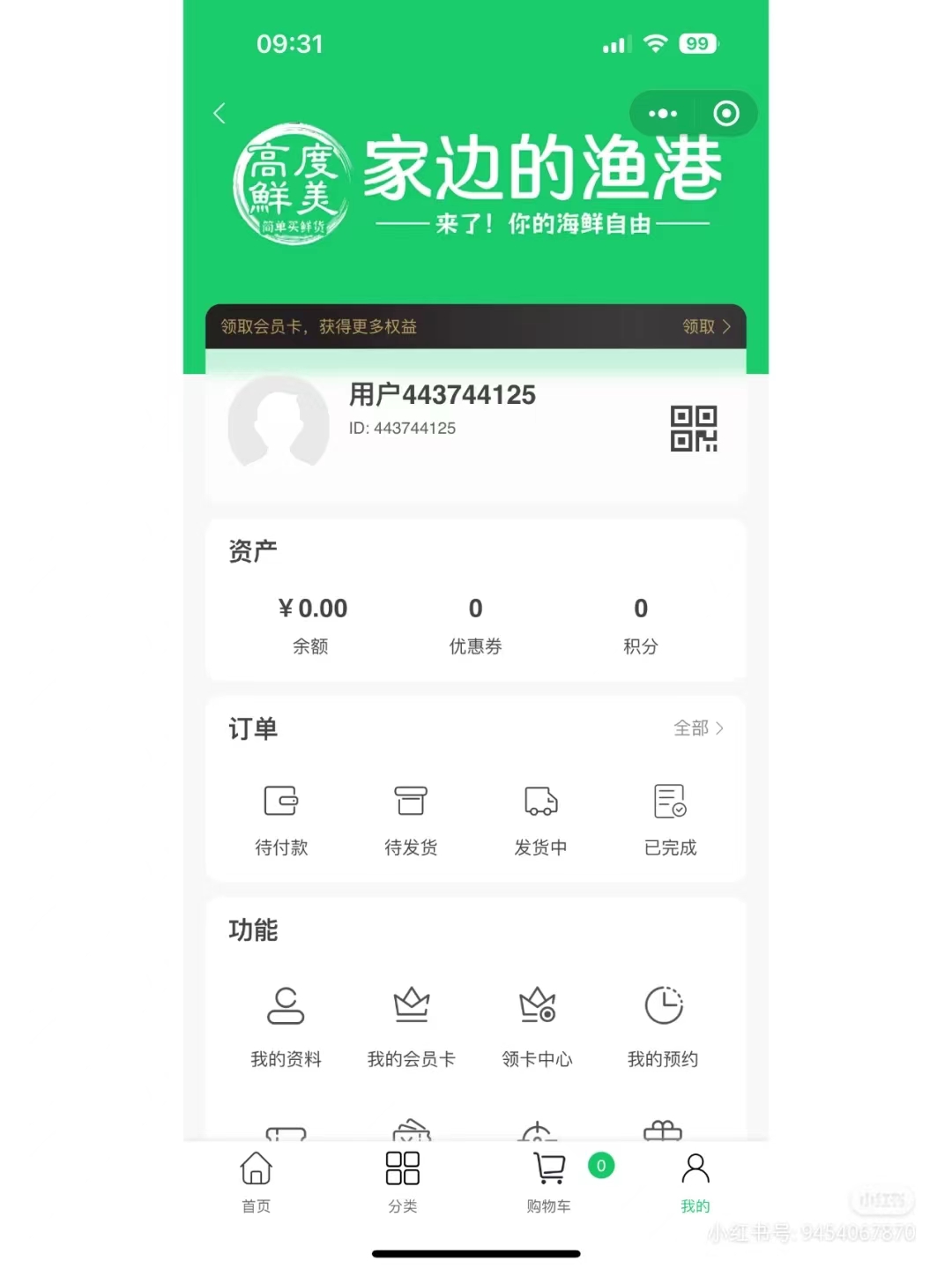Open the user profile avatar

(x=279, y=422)
